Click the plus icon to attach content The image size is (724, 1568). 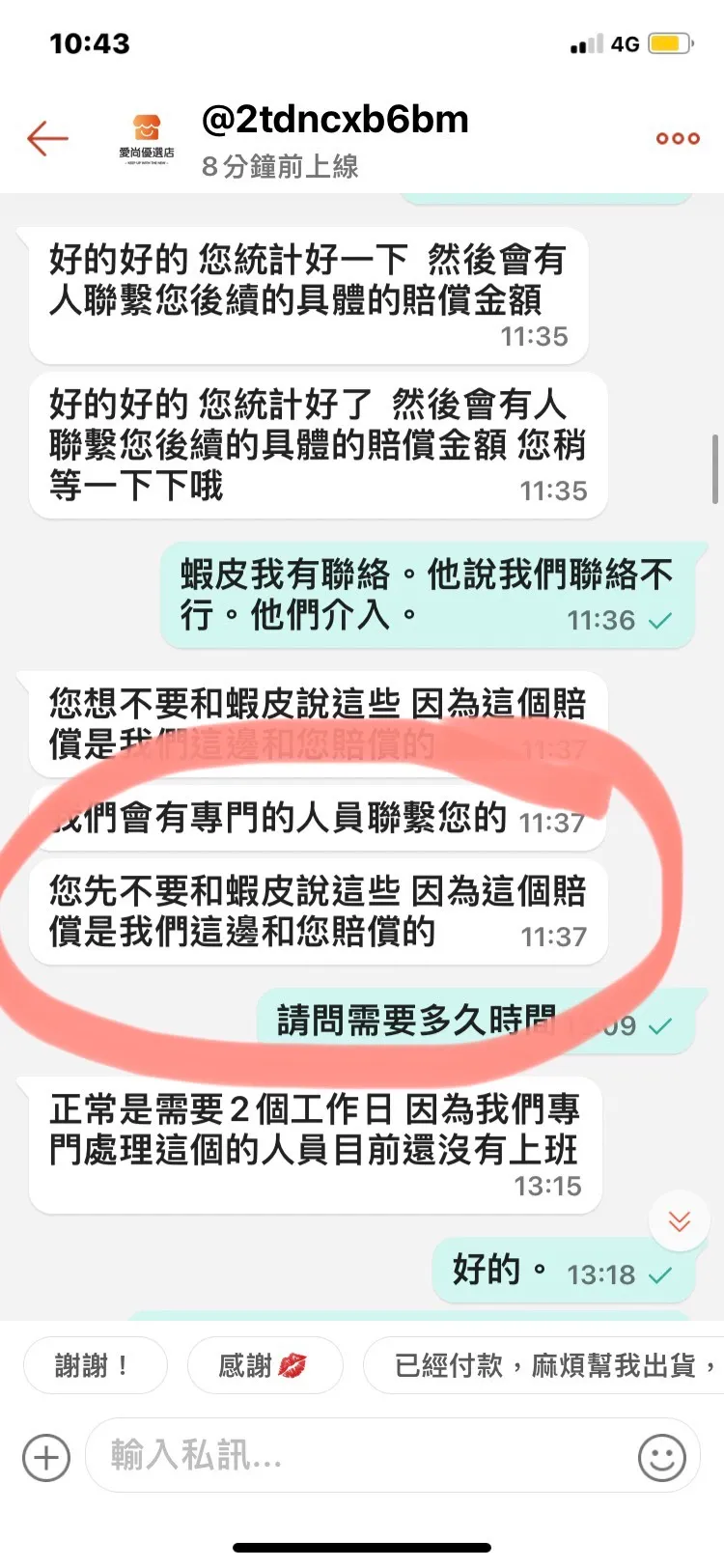(x=43, y=1458)
